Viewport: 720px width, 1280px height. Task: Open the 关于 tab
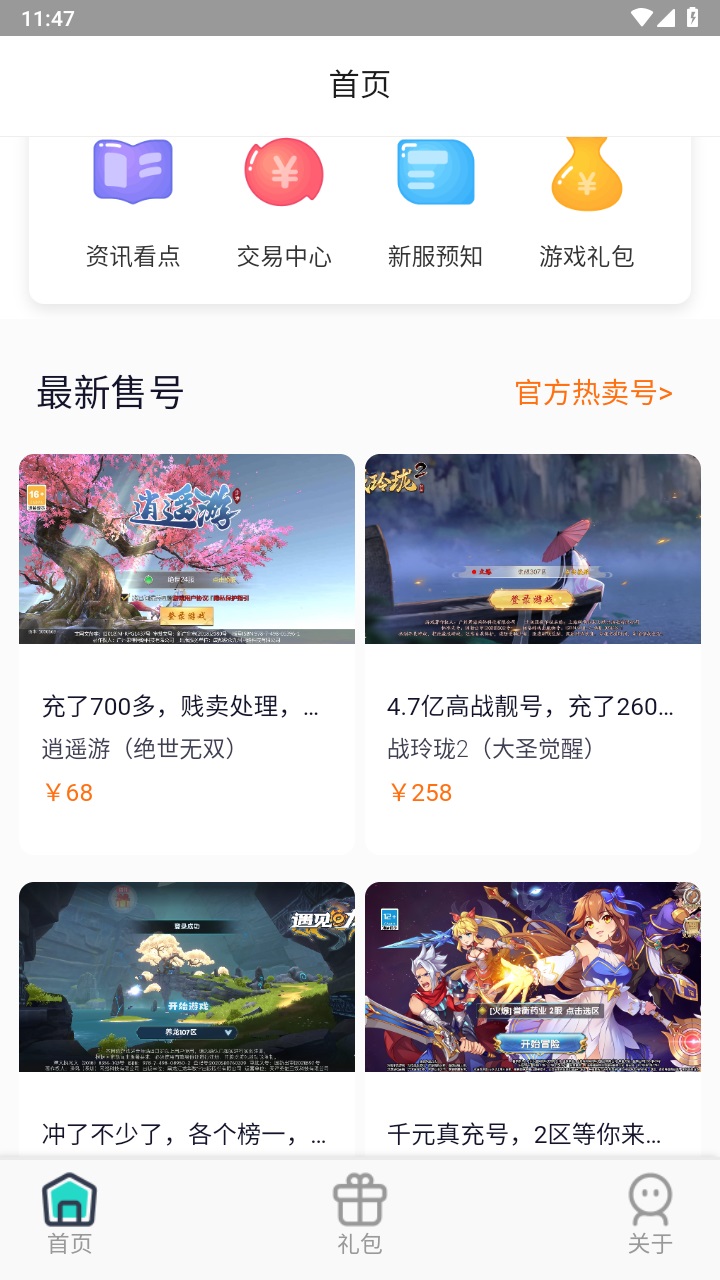[651, 1218]
